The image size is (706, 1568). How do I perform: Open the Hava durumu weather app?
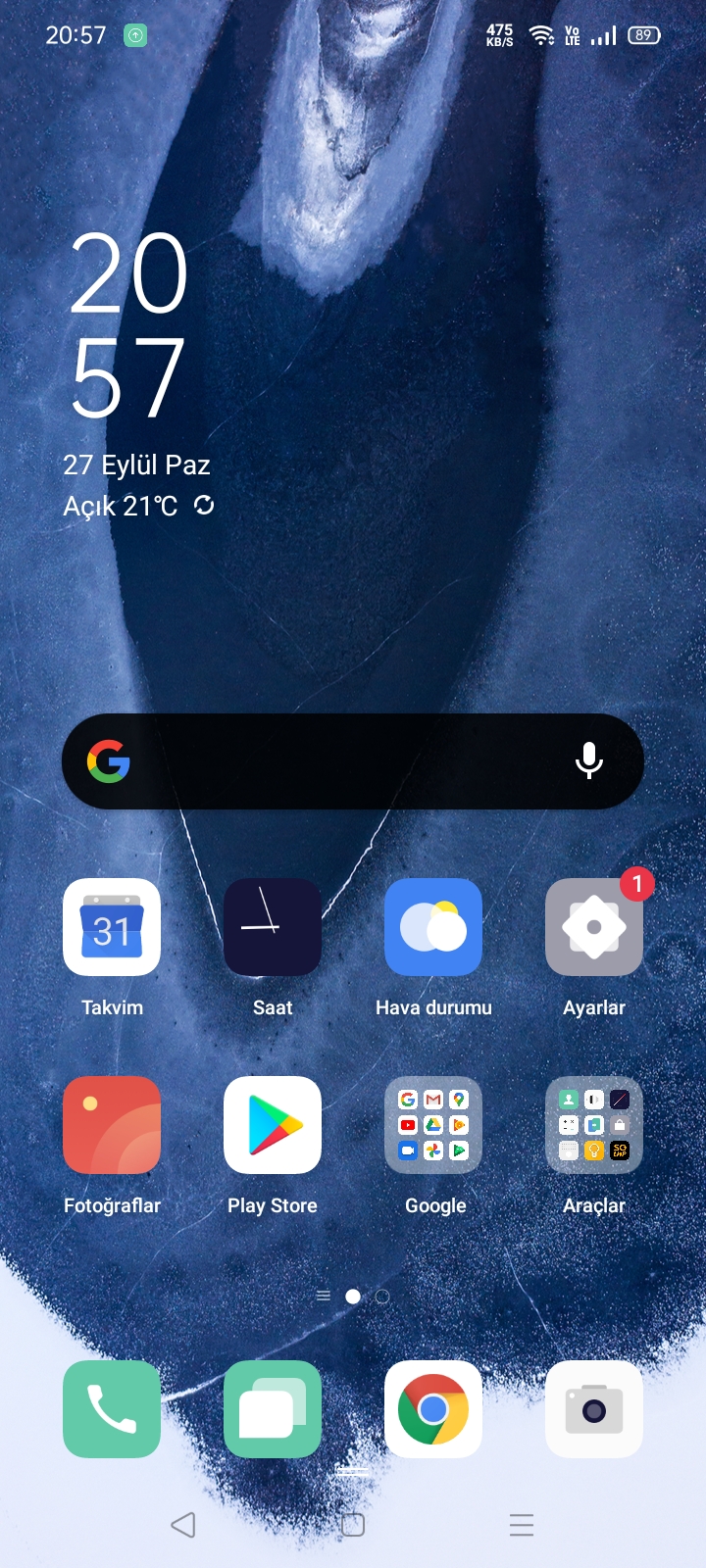(x=433, y=927)
